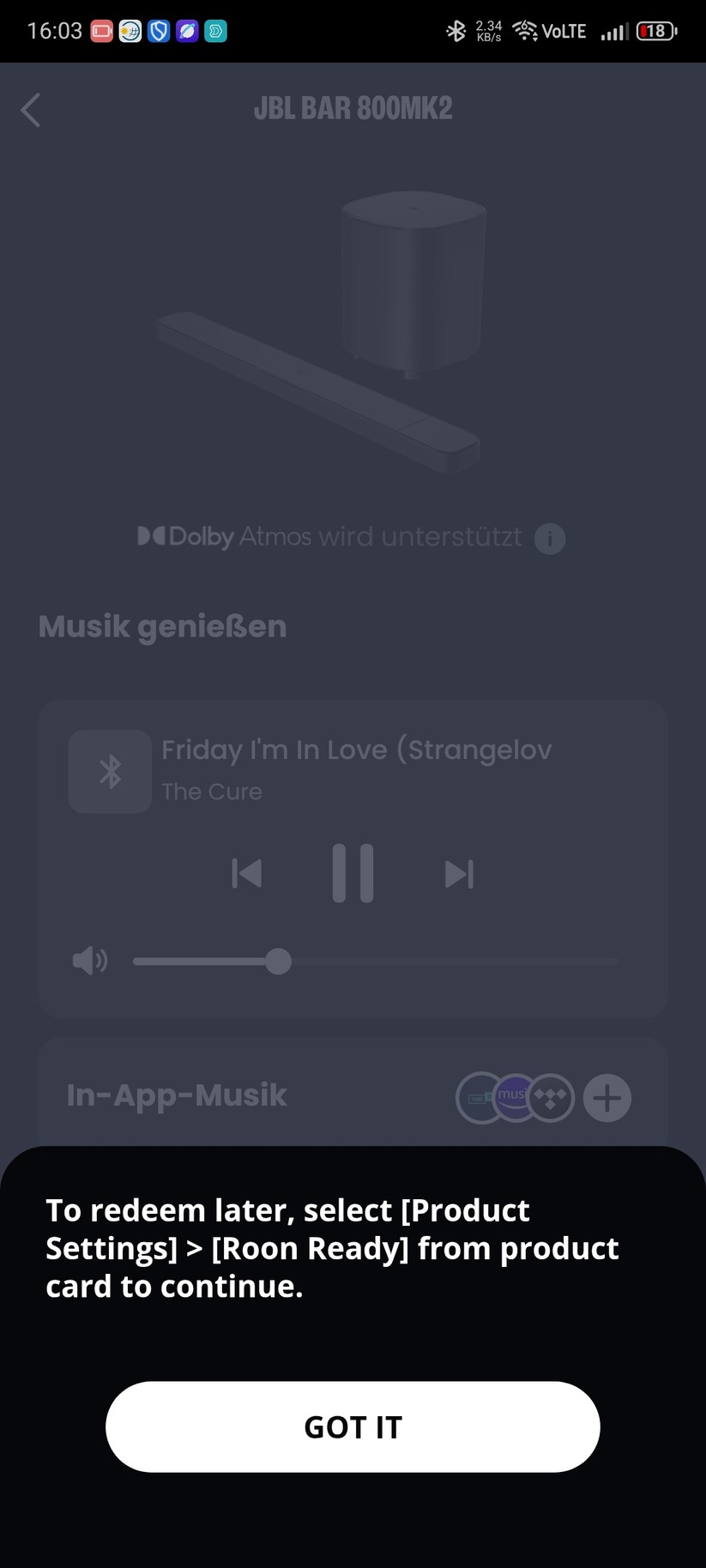
Task: Go back to the previous track
Action: click(246, 873)
